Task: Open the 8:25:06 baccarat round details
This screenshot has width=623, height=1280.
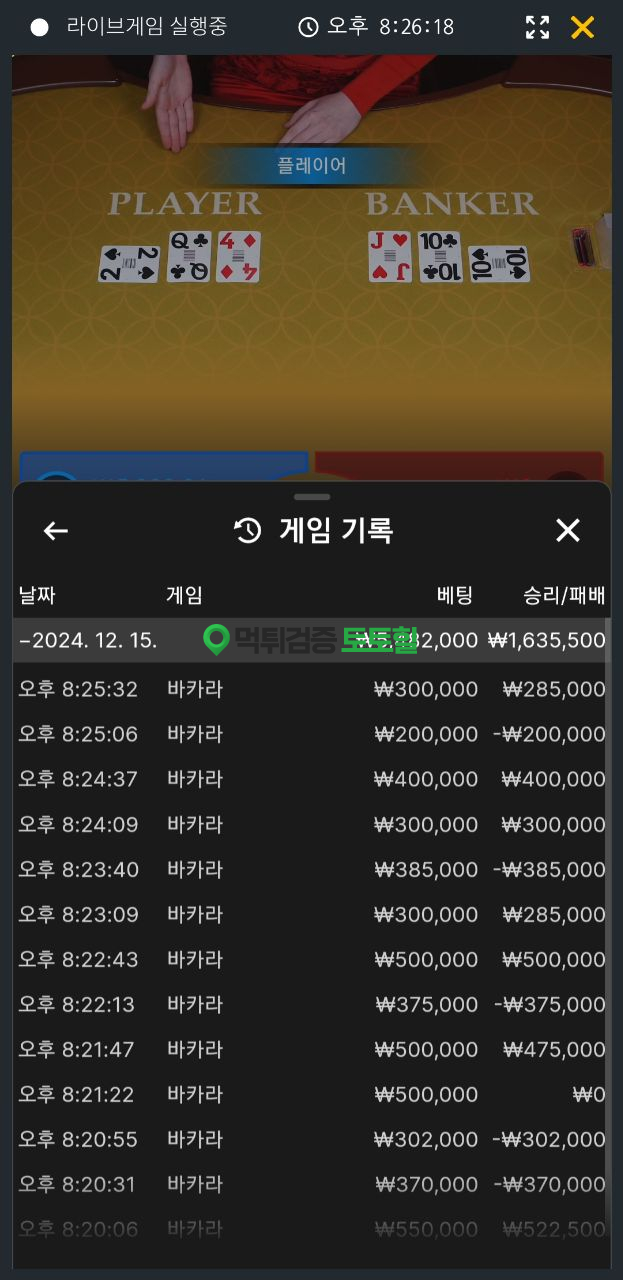Action: tap(311, 734)
